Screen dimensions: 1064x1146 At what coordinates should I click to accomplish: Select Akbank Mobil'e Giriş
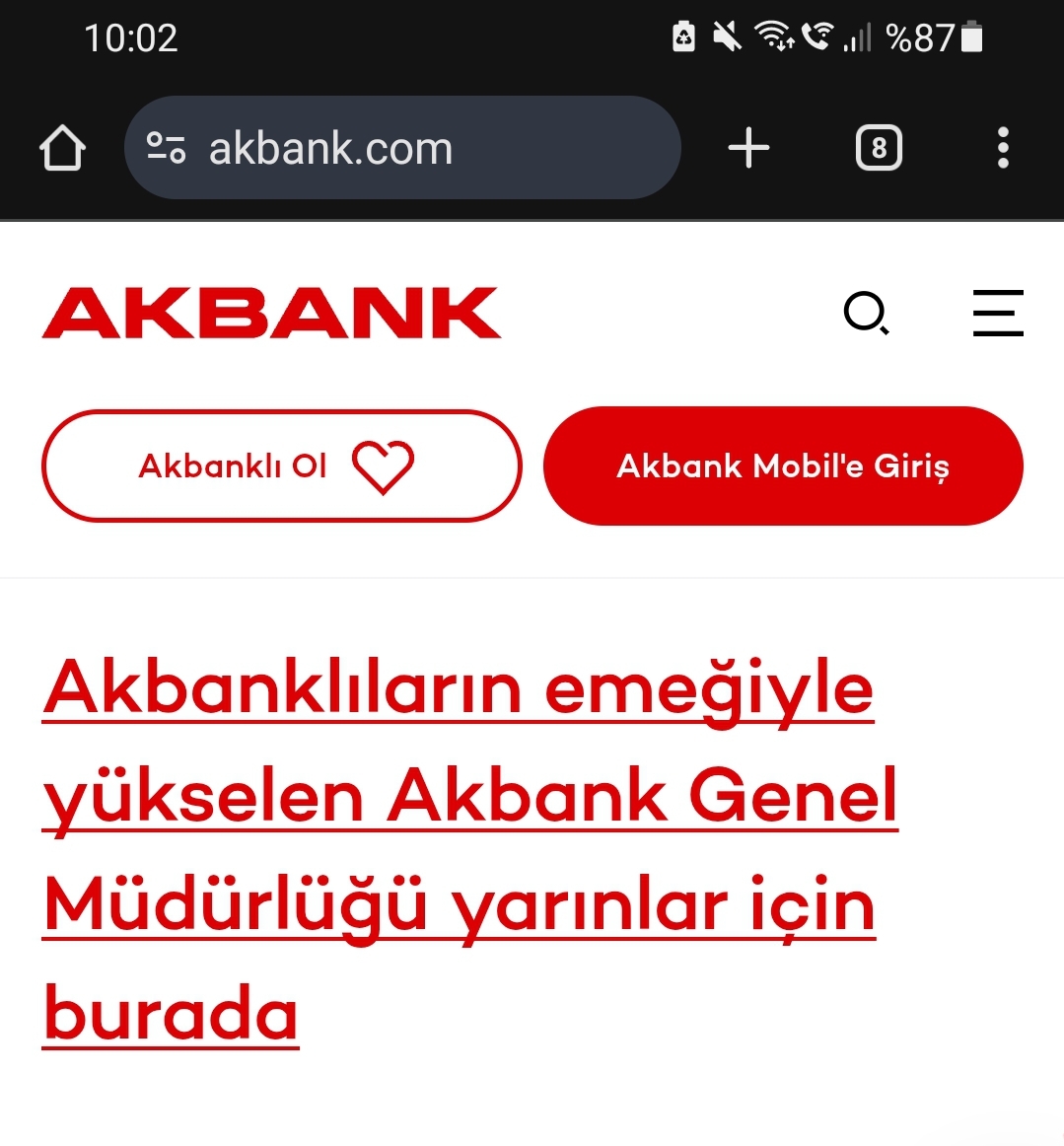[783, 466]
